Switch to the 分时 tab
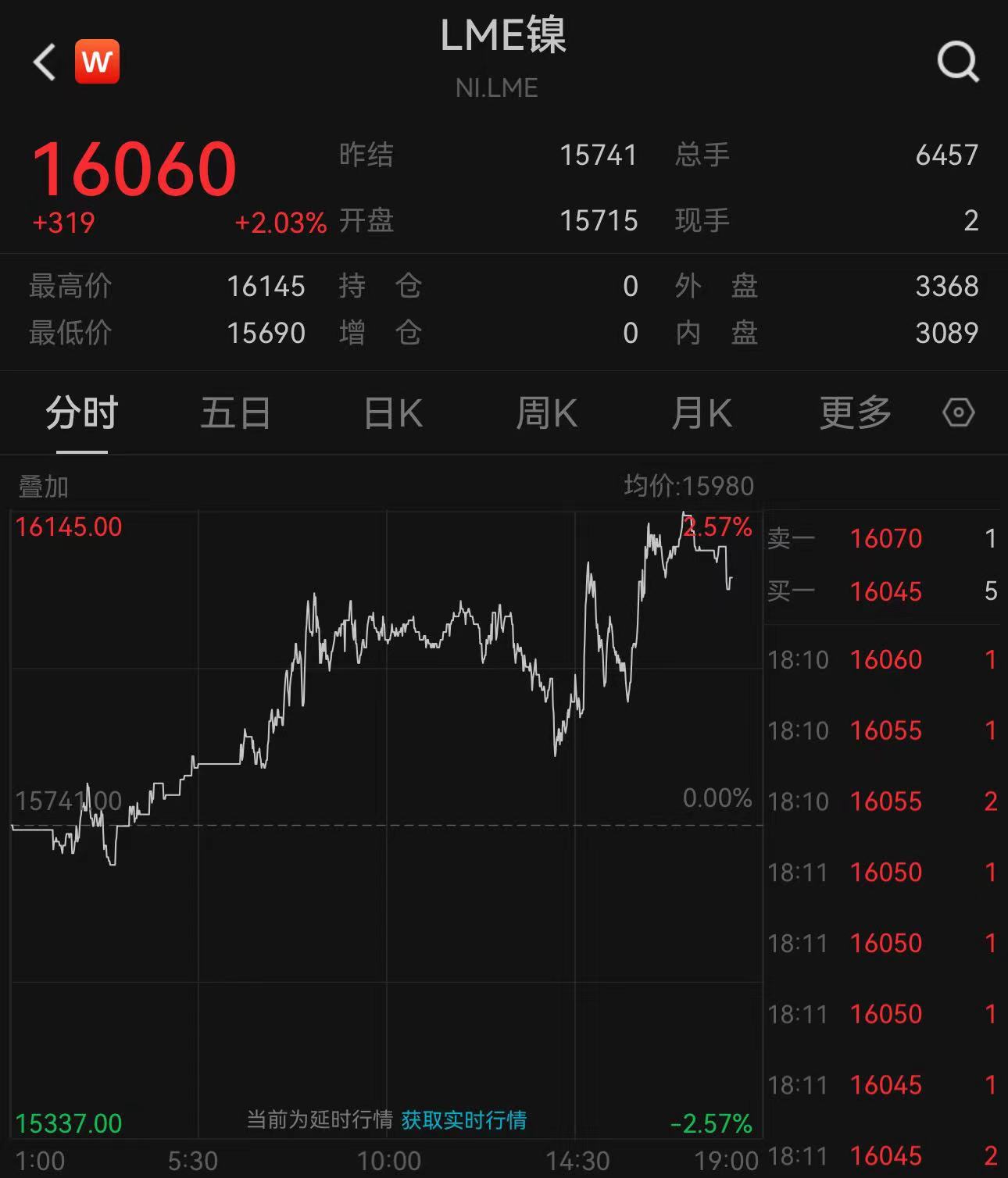 click(81, 413)
